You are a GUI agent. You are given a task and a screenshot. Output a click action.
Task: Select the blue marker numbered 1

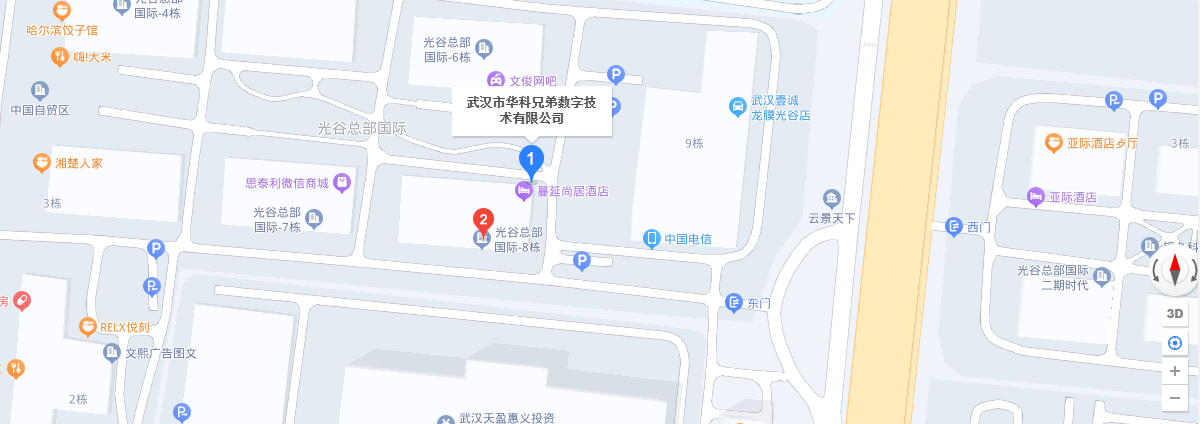pyautogui.click(x=530, y=158)
